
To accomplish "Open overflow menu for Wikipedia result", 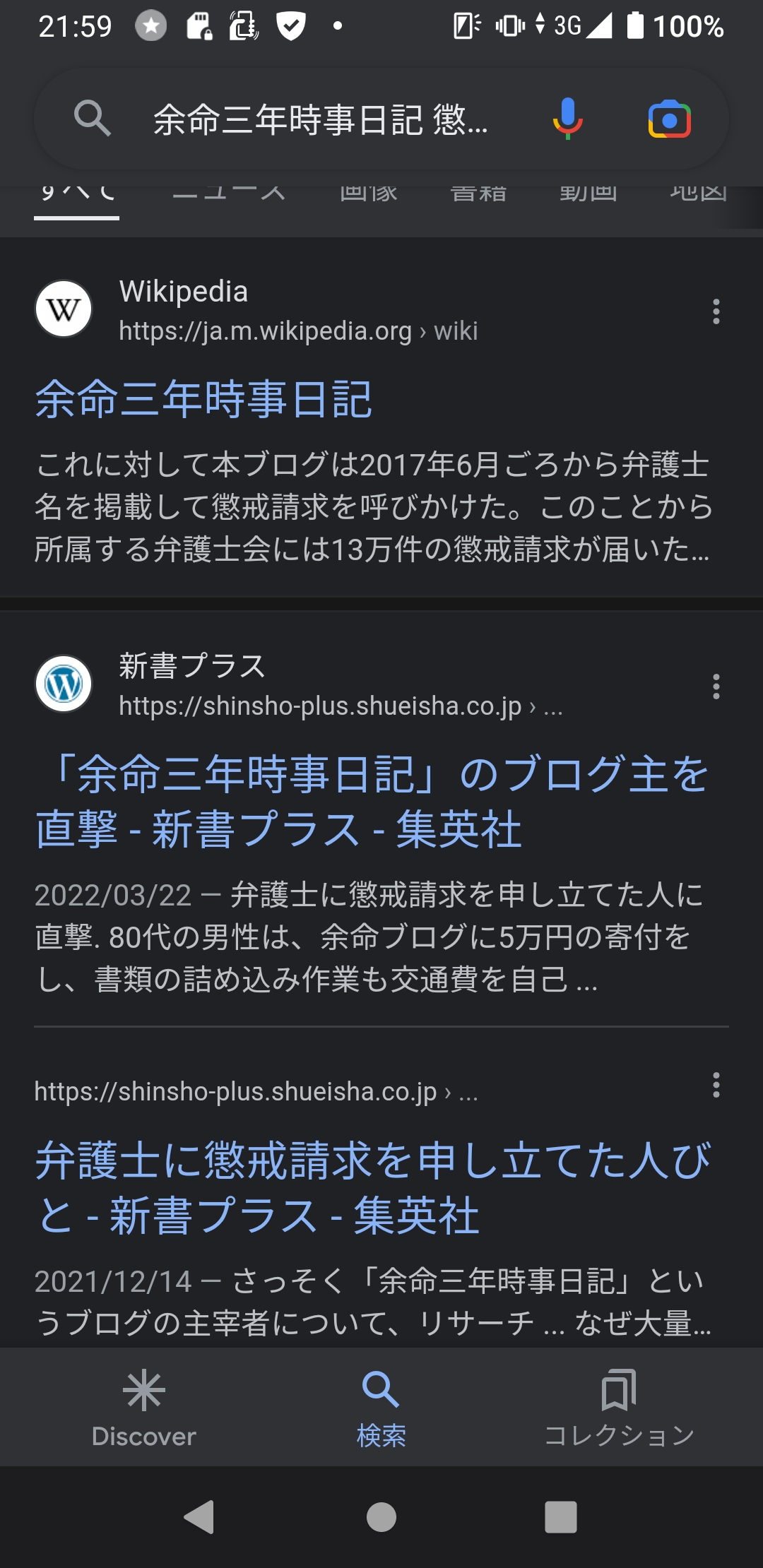I will [x=716, y=311].
